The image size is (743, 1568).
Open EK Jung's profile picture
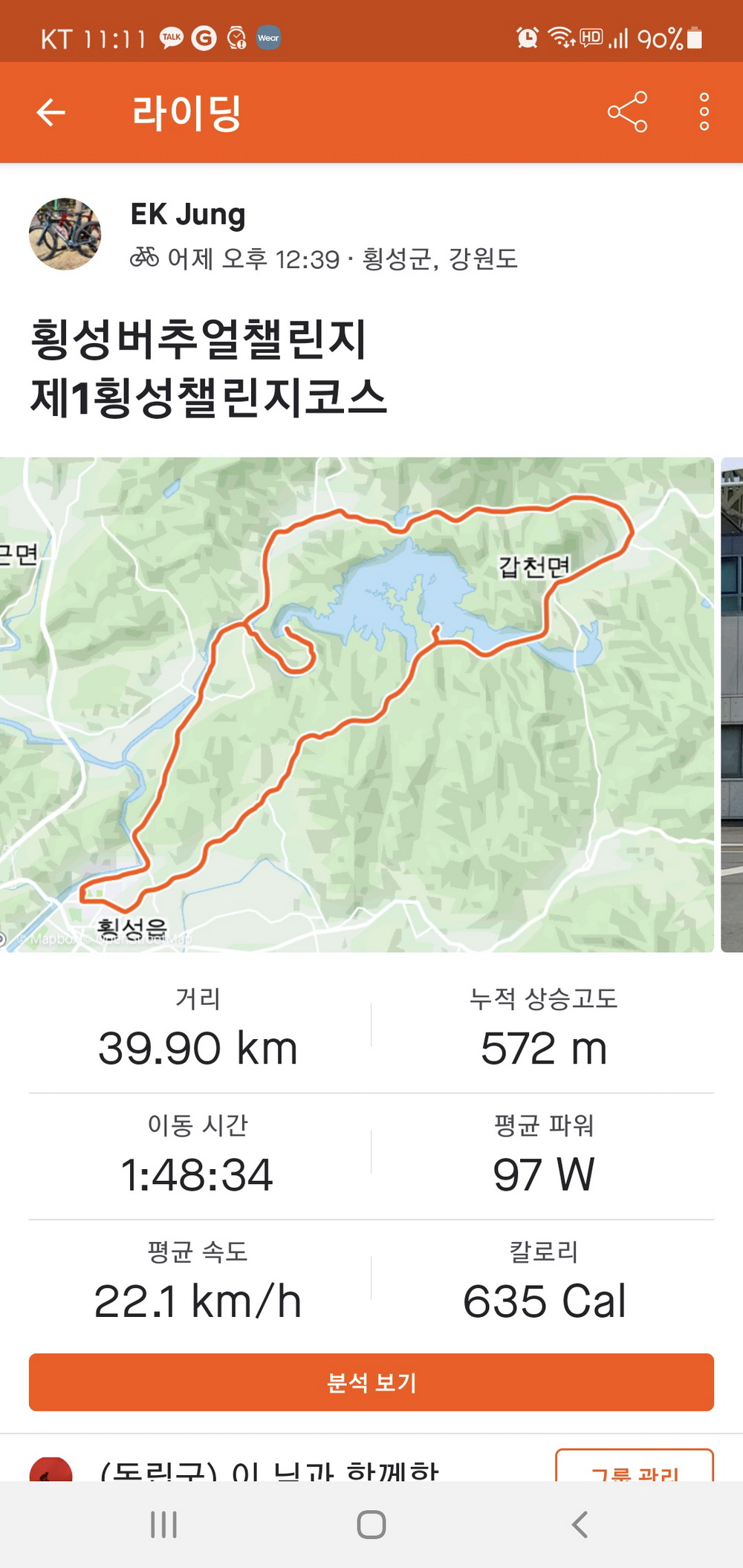[x=65, y=234]
